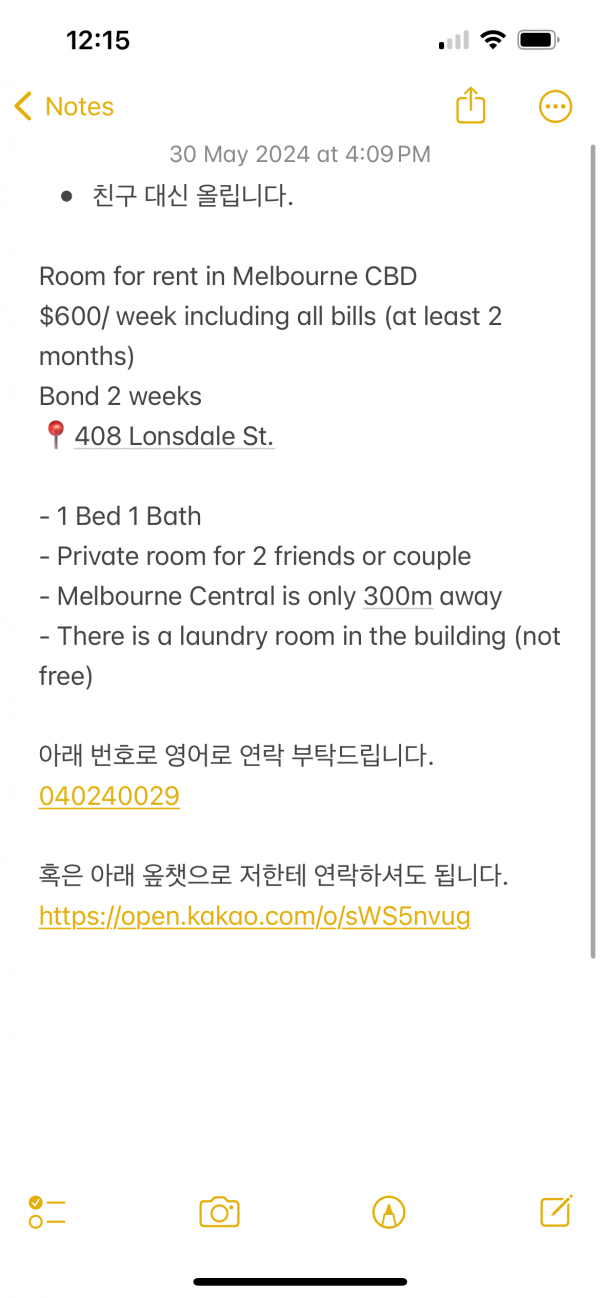The height and width of the screenshot is (1298, 600).
Task: Open the more options menu
Action: pos(555,106)
